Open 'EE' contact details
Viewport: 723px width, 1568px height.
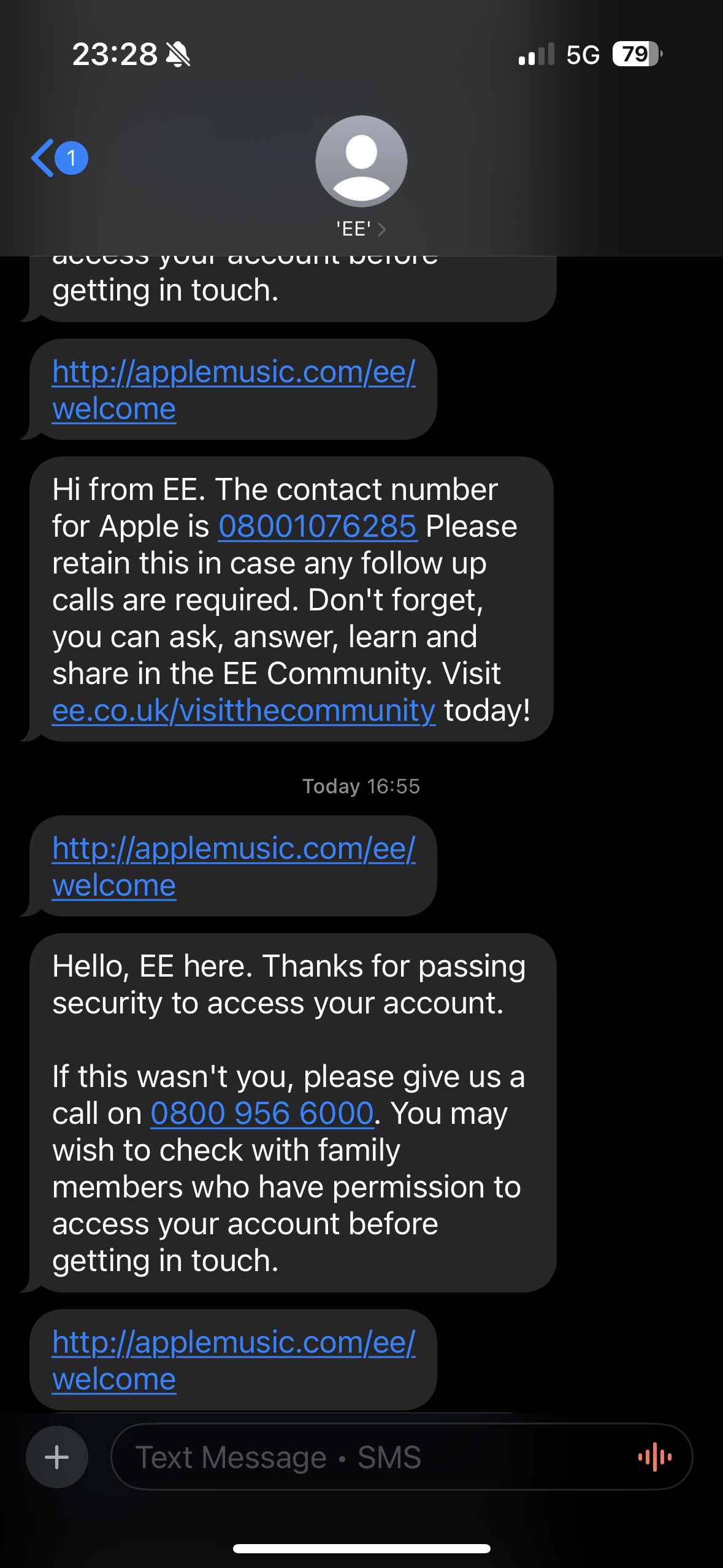[x=361, y=229]
